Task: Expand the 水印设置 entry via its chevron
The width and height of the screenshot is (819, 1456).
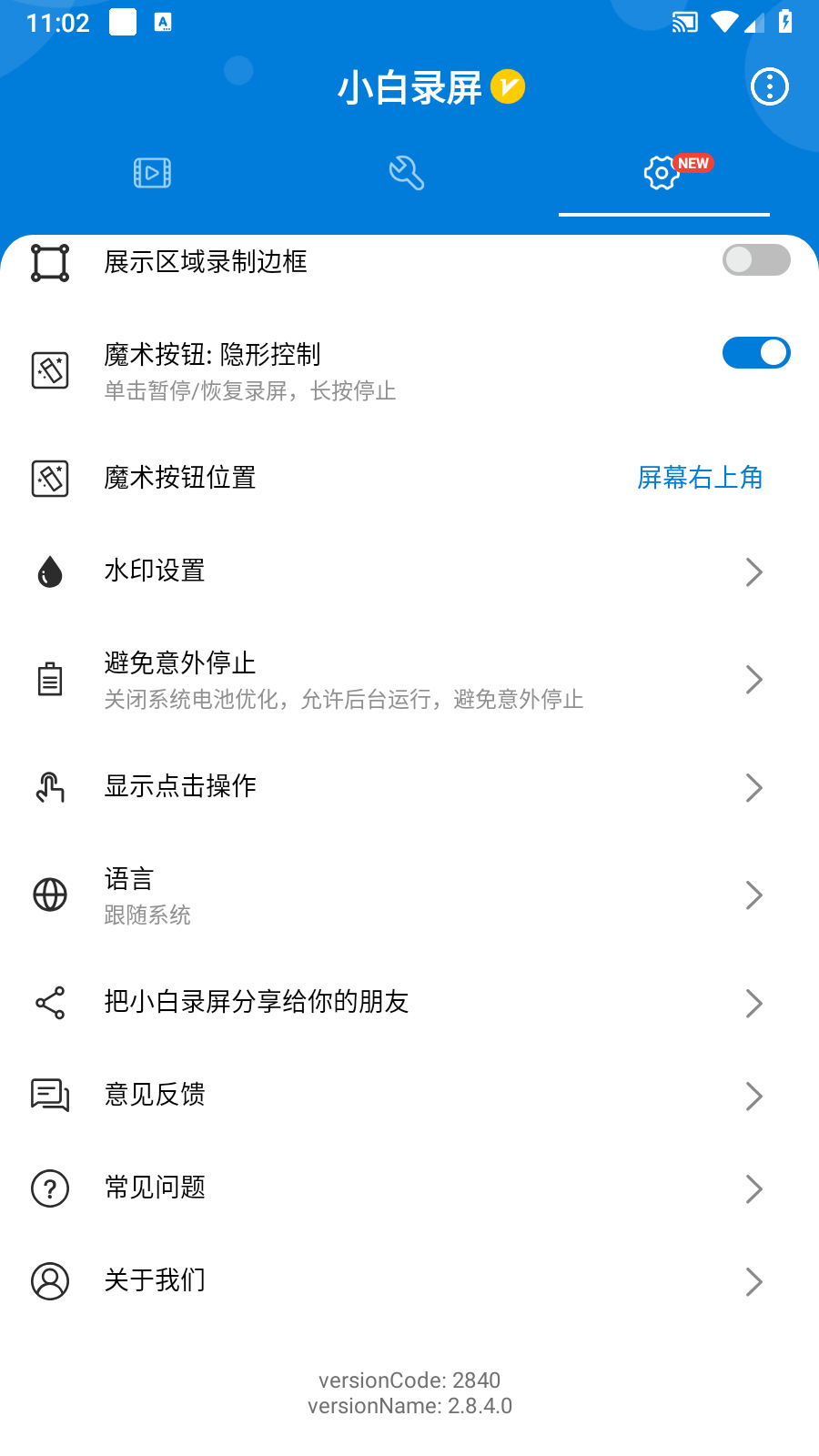Action: pyautogui.click(x=754, y=571)
